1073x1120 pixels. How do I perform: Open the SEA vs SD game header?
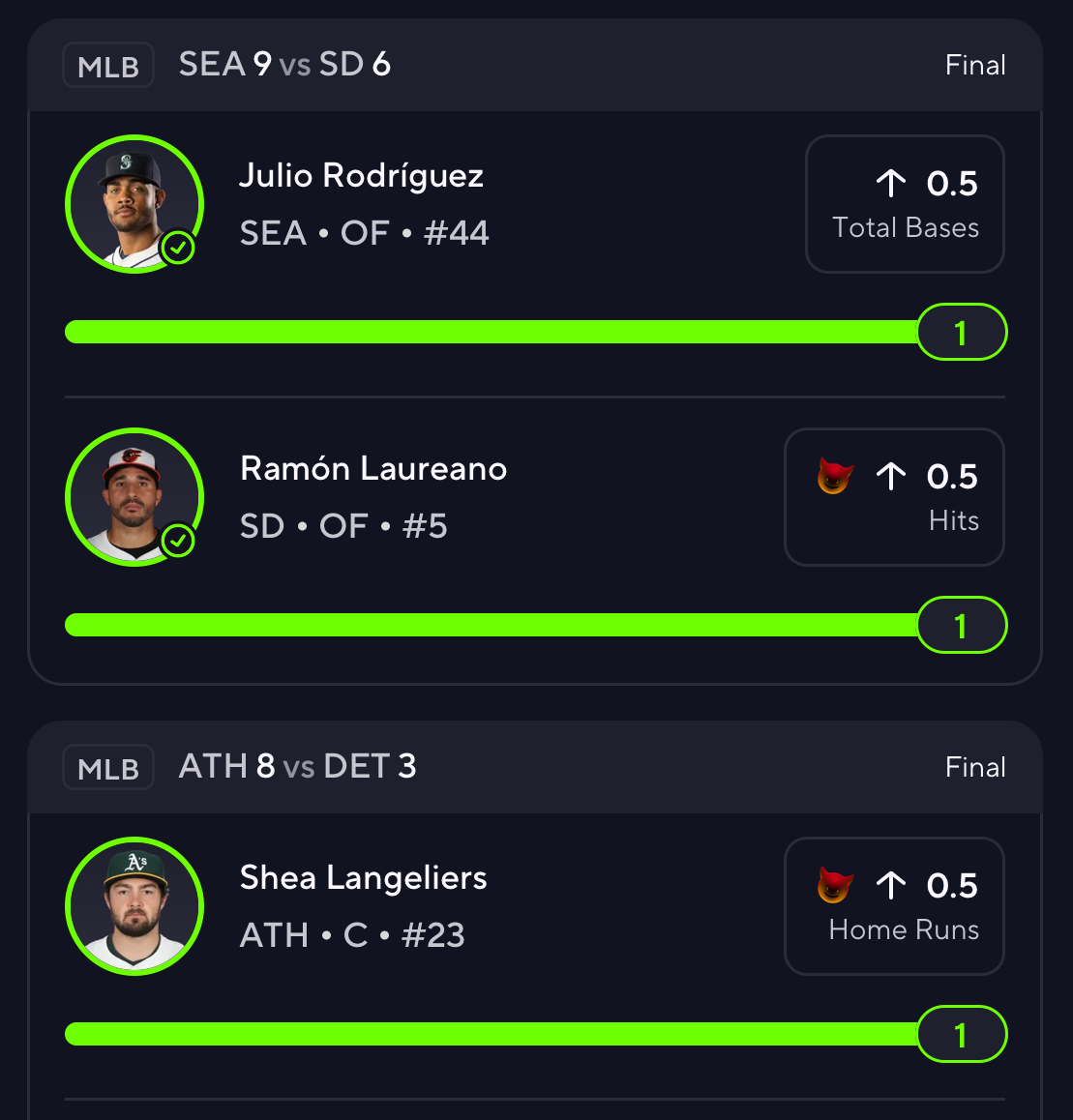tap(534, 65)
